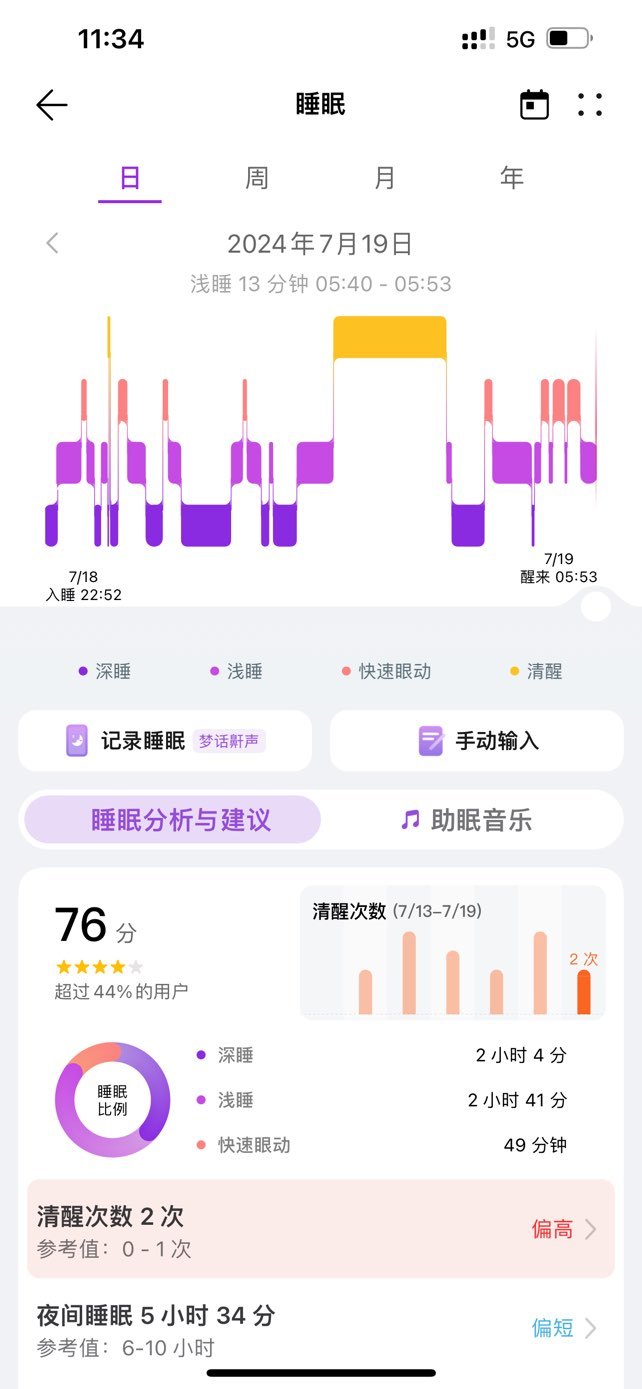Tap the 记录睡眠 button
The image size is (642, 1389).
click(x=165, y=741)
